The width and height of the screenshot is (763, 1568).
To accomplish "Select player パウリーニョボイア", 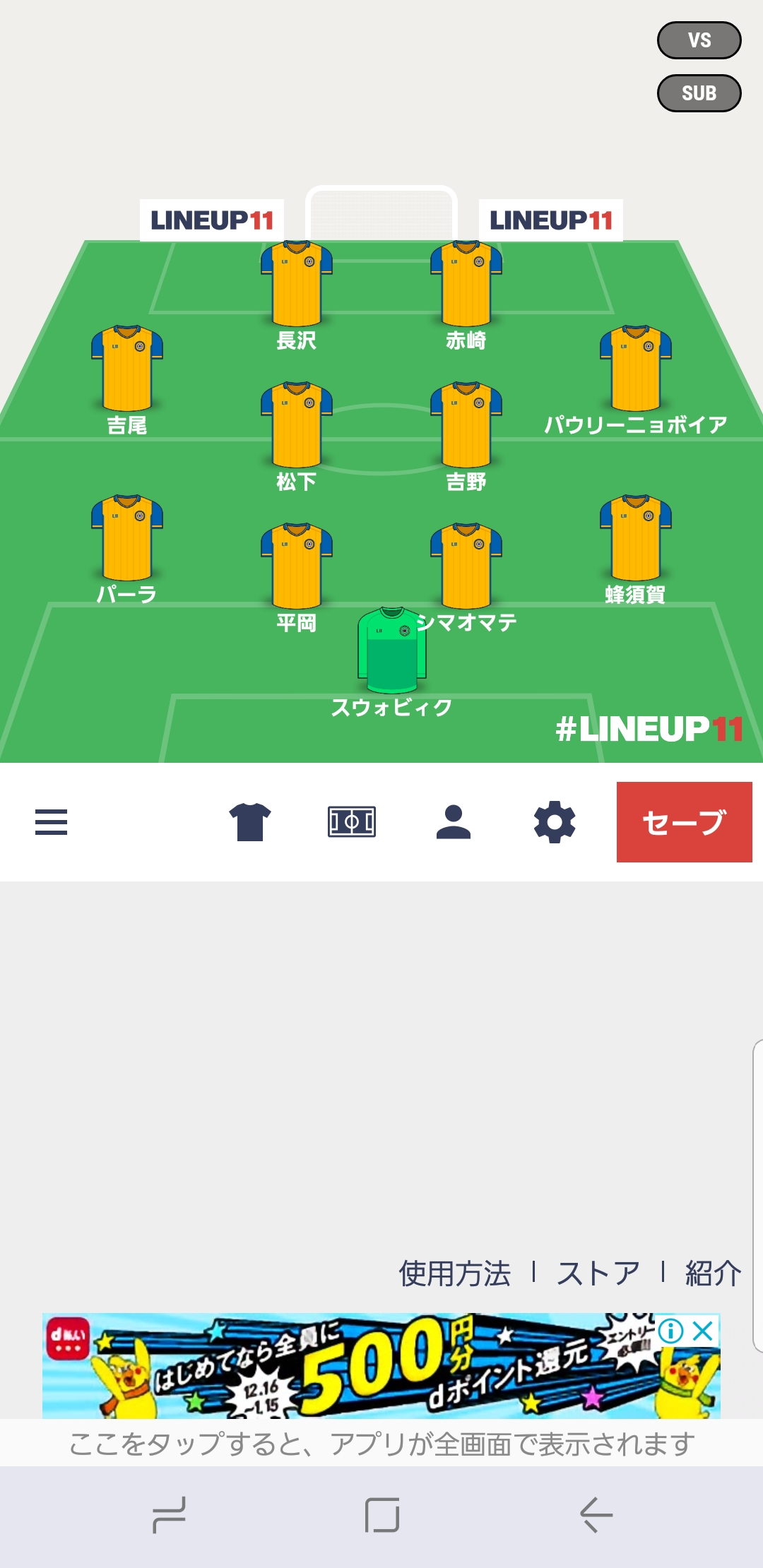I will (x=635, y=369).
